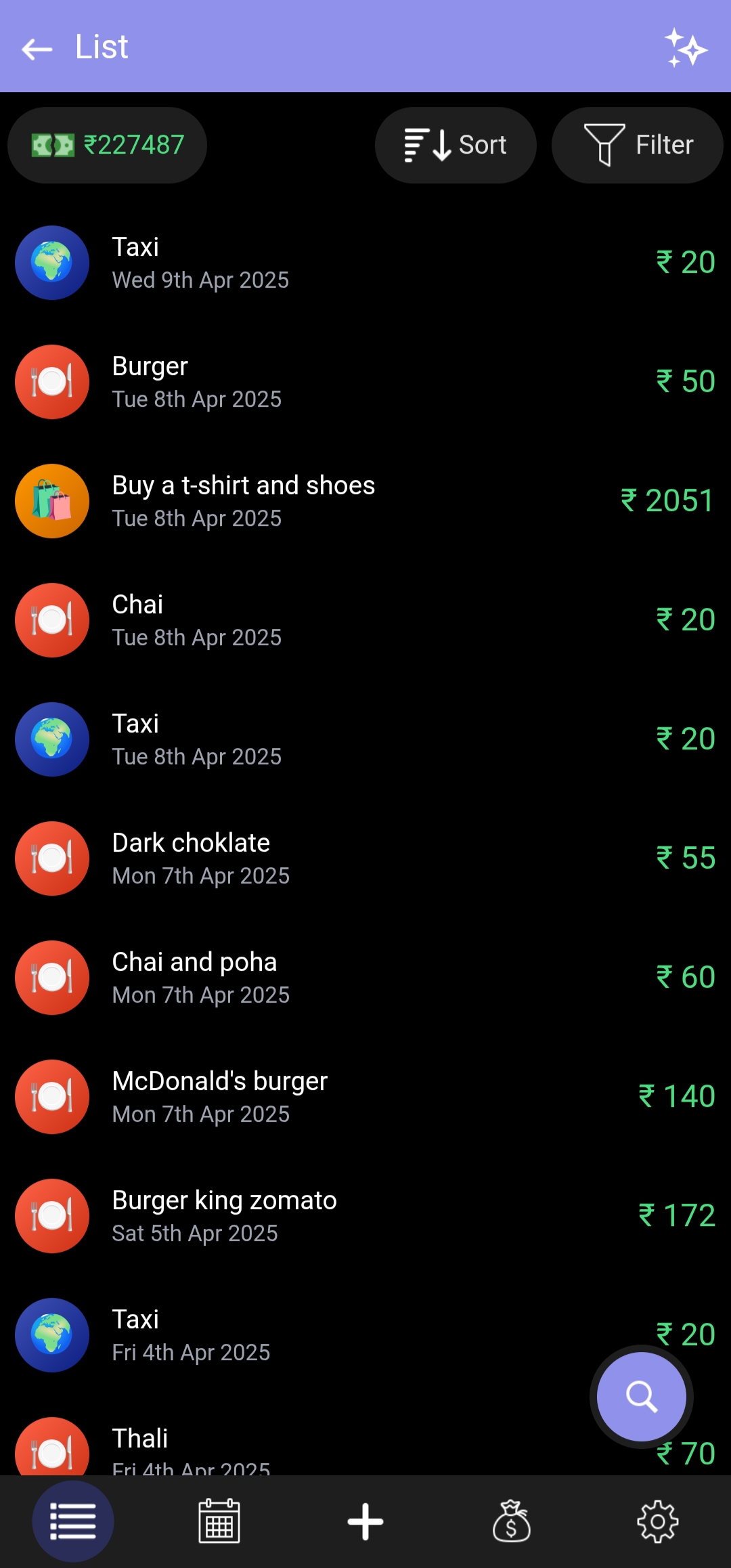Open Buy a t-shirt and shoes entry

365,501
